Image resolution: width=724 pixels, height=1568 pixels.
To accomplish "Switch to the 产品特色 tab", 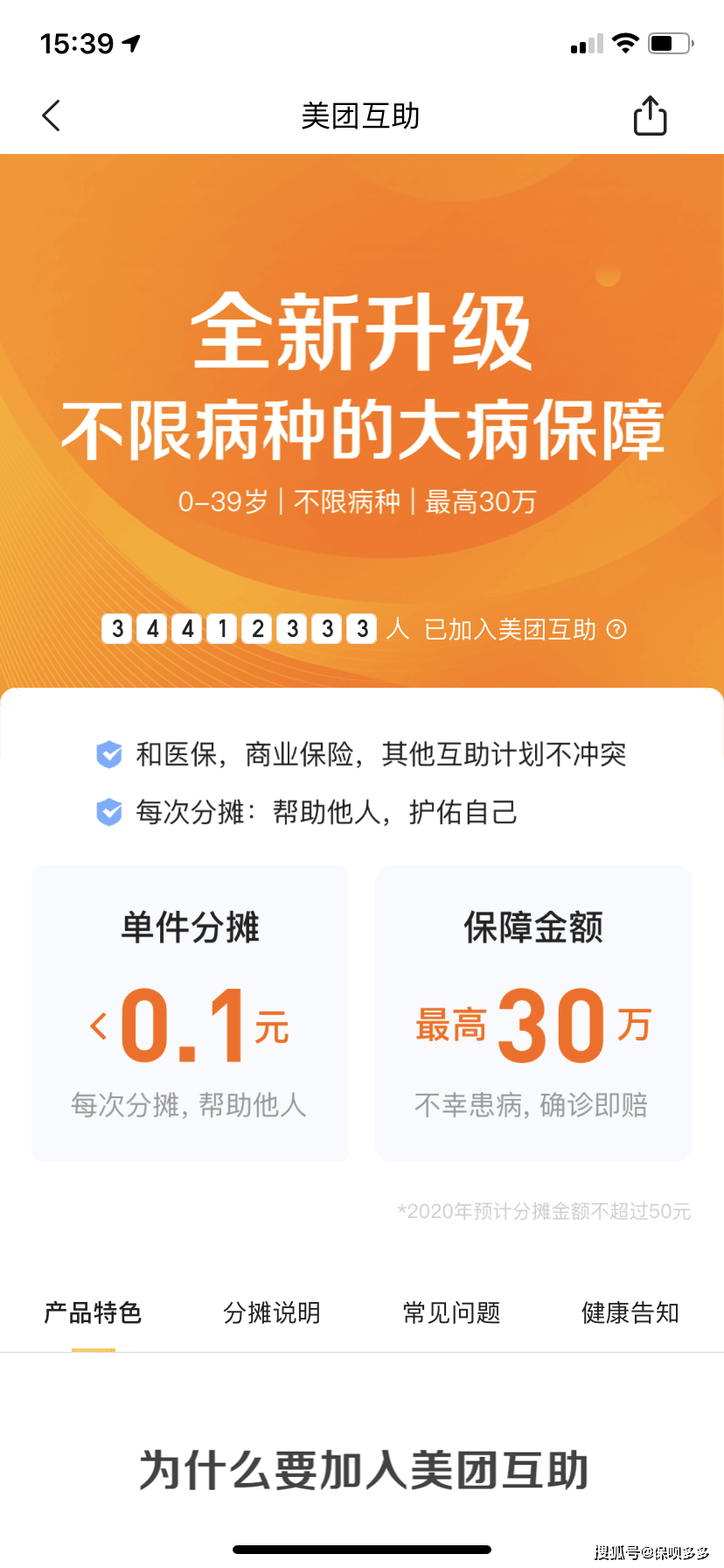I will point(93,1312).
